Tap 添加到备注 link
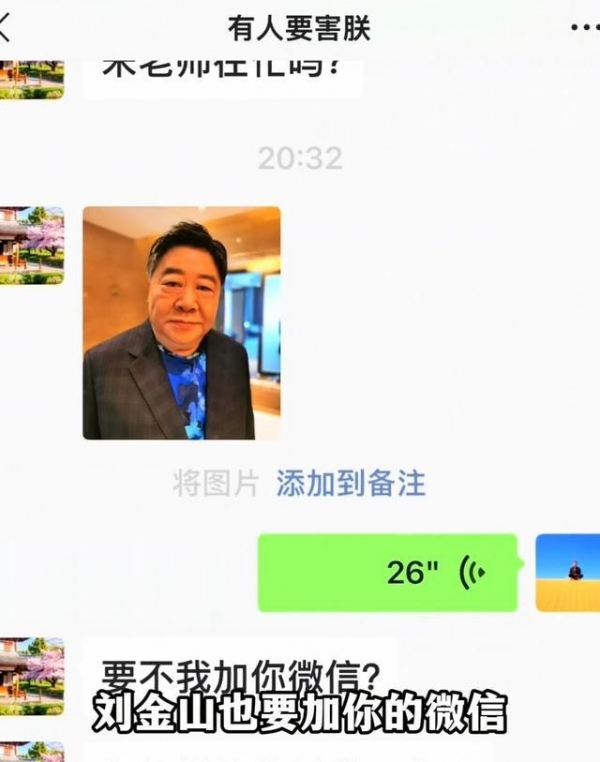Viewport: 600px width, 762px height. (350, 484)
